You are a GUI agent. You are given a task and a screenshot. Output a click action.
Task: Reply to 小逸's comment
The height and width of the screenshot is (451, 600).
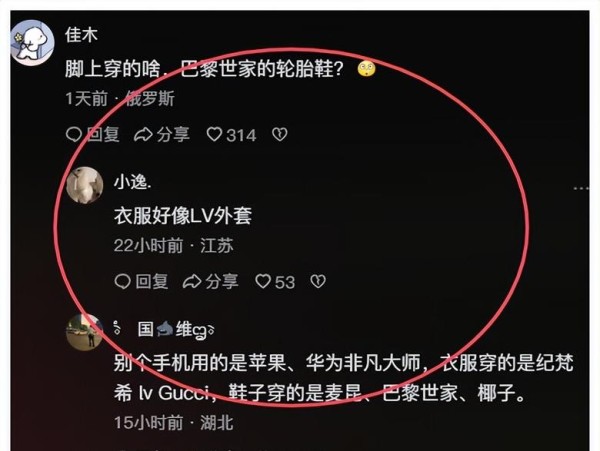(140, 282)
